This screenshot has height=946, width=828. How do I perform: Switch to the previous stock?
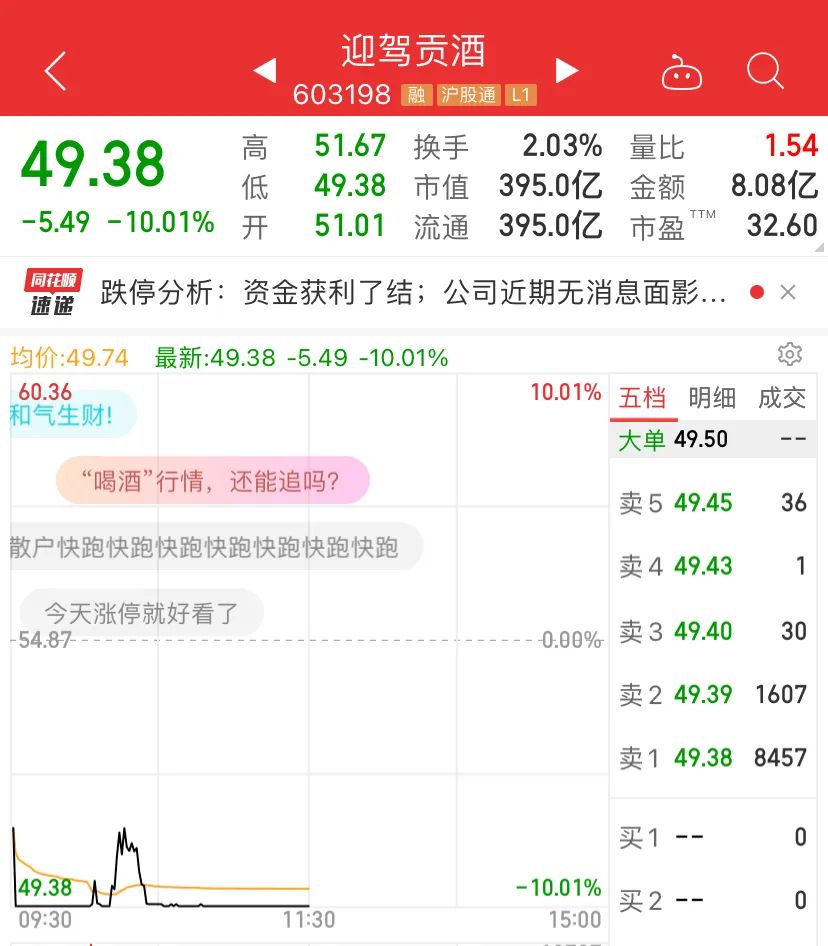pos(264,71)
